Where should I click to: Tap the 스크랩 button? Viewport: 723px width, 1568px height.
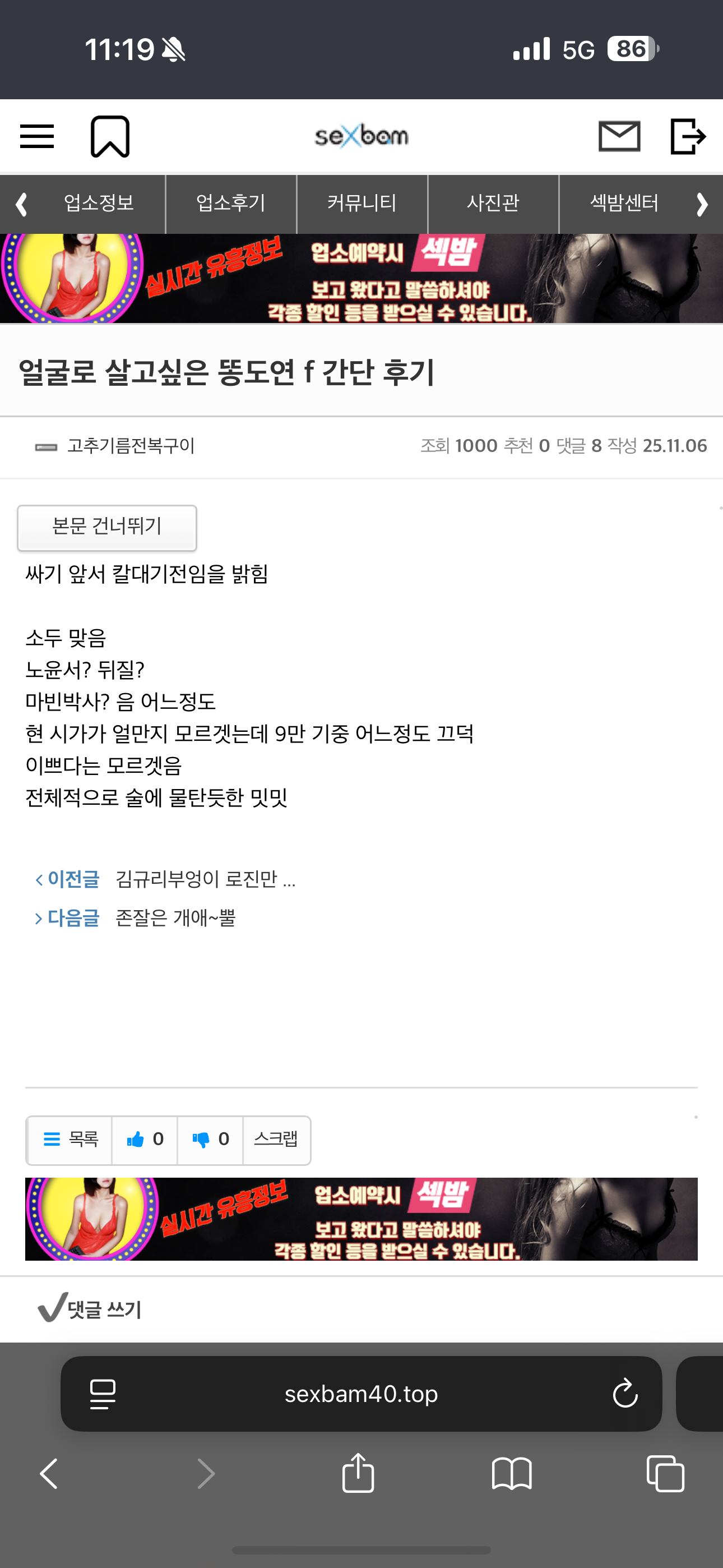[x=276, y=1140]
